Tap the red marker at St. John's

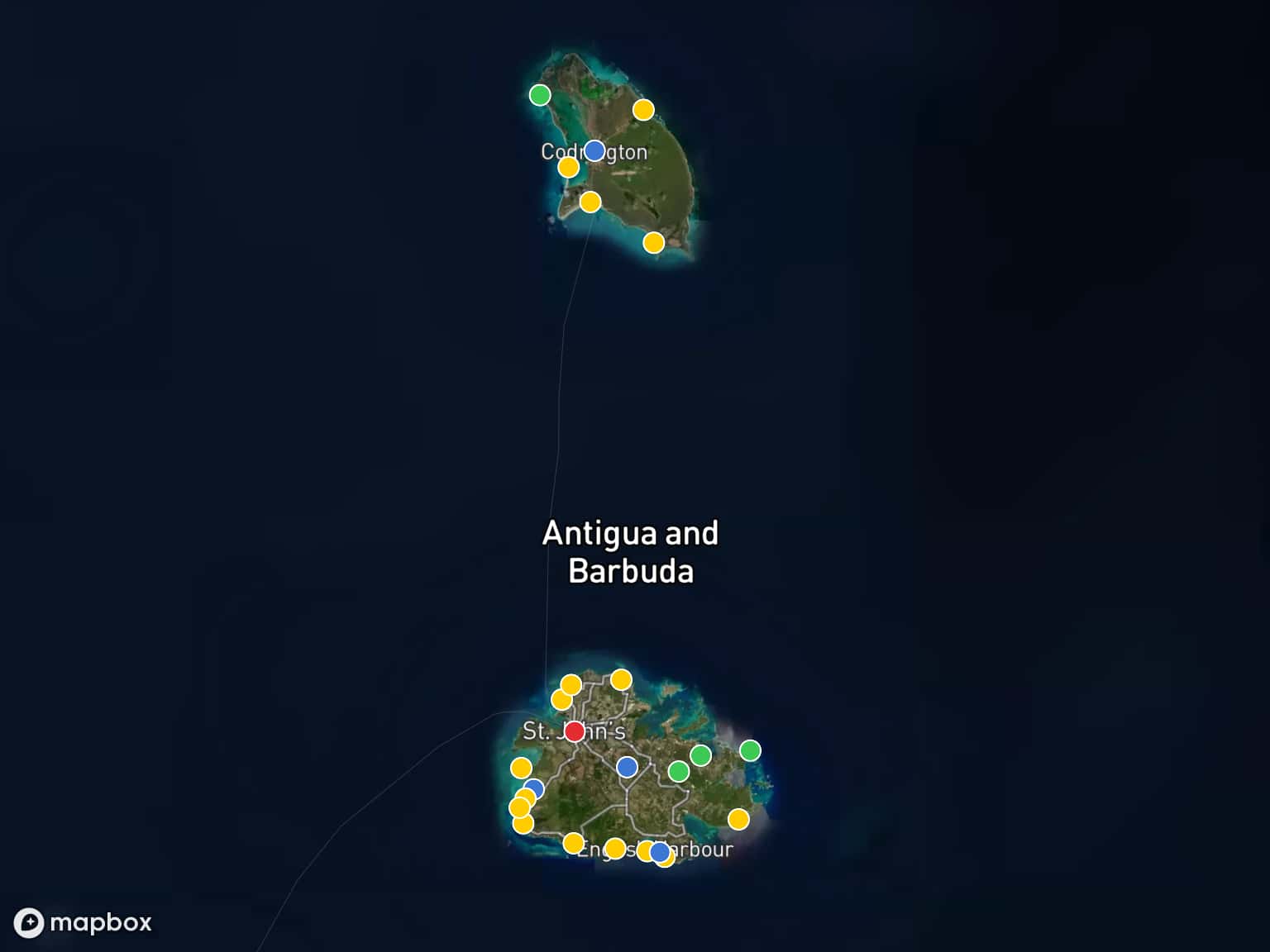[574, 731]
